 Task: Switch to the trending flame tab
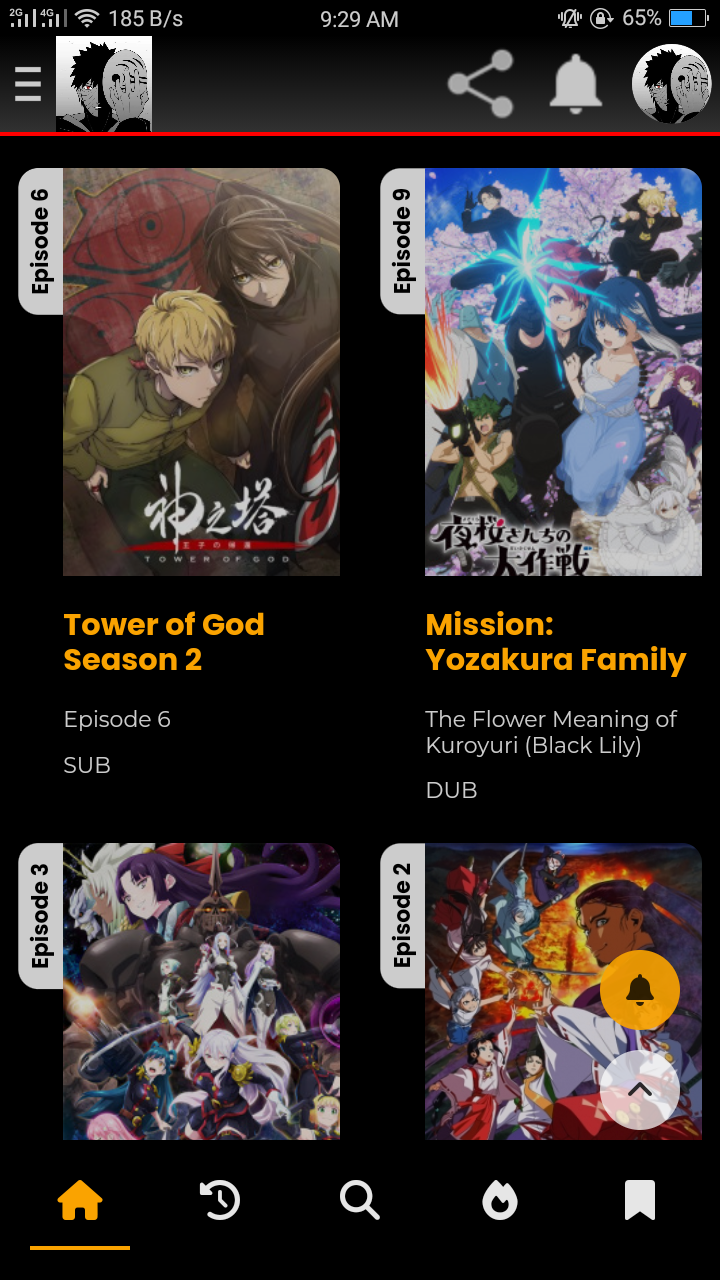tap(500, 1199)
